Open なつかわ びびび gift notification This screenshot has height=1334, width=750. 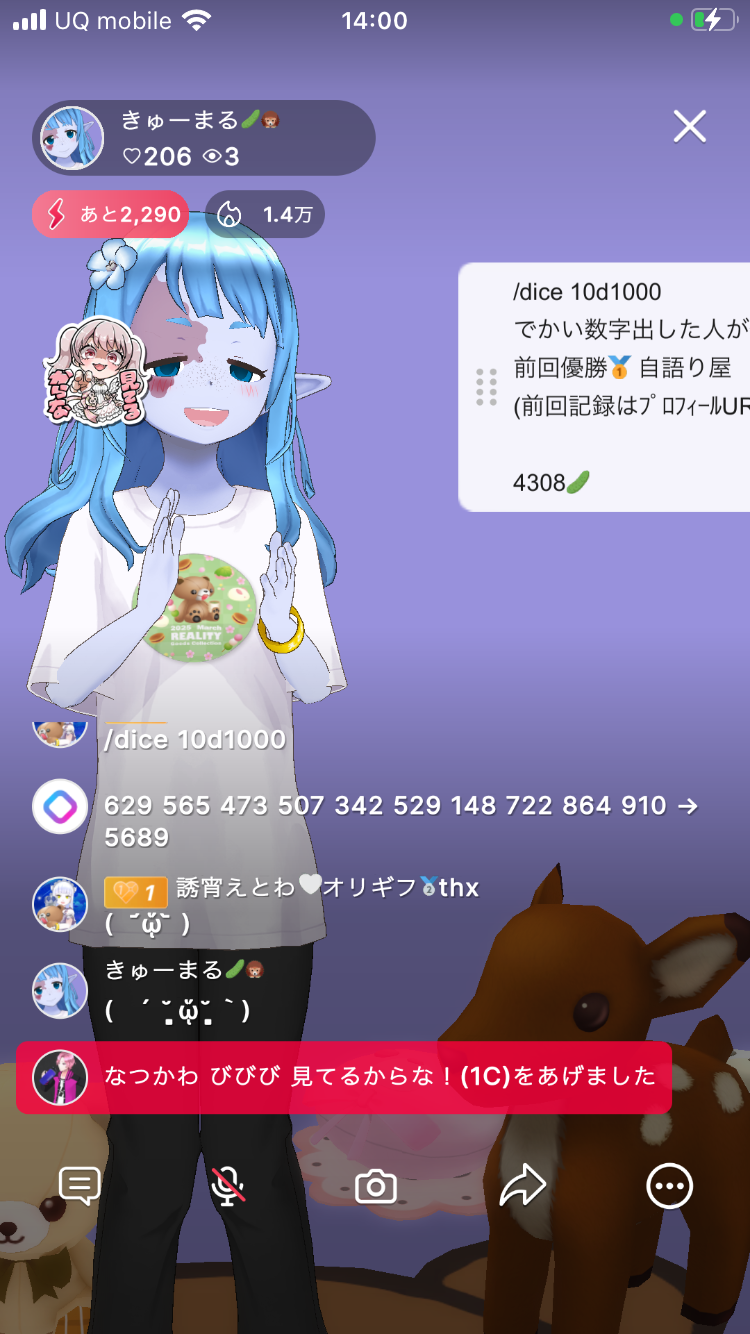pos(343,1076)
